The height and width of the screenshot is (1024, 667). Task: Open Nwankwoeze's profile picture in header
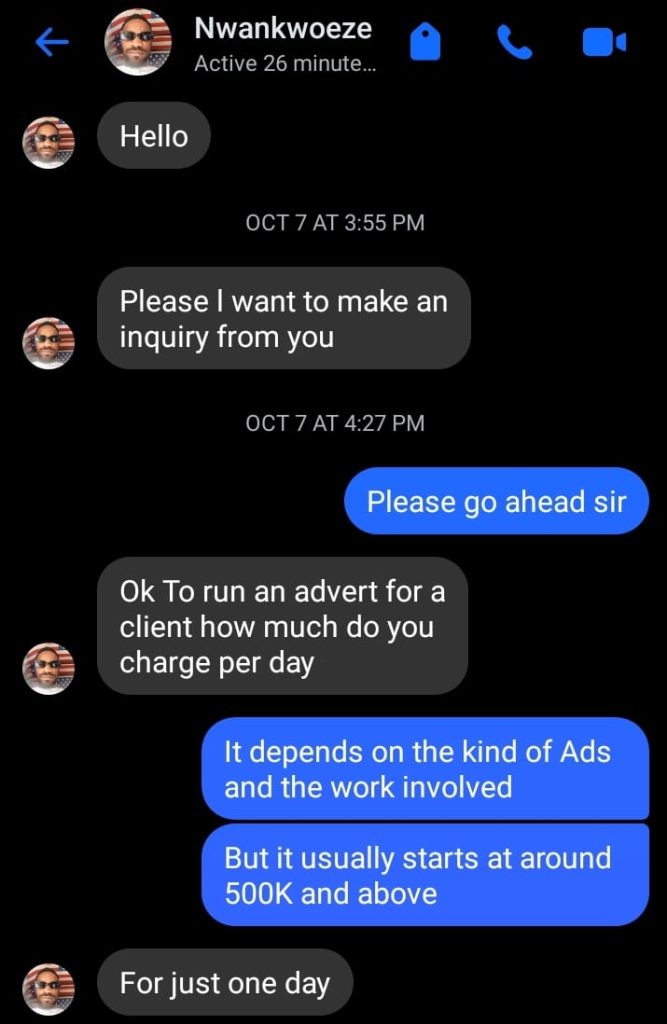click(137, 43)
